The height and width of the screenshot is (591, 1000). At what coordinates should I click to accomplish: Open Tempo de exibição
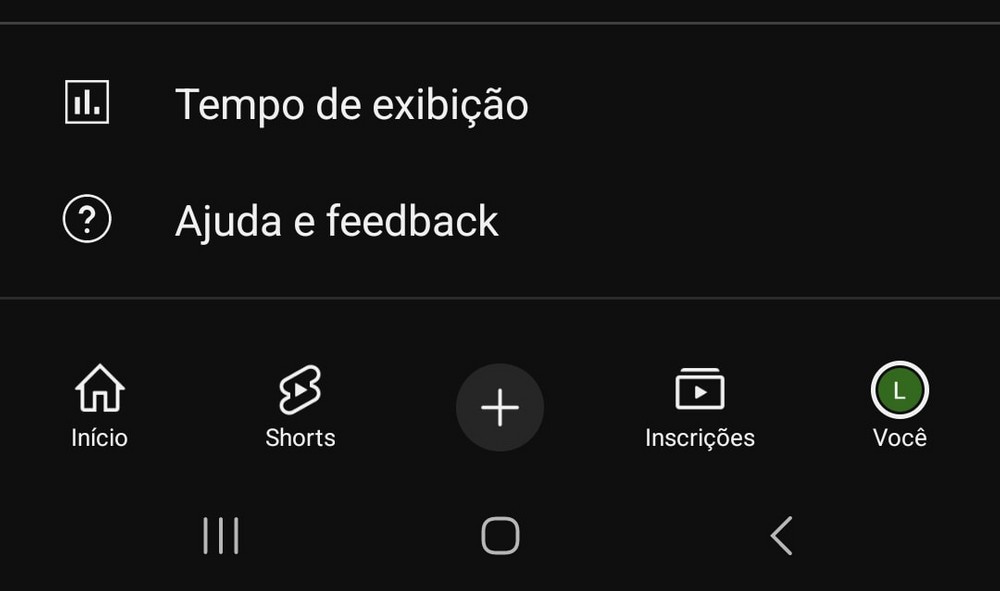click(x=350, y=104)
